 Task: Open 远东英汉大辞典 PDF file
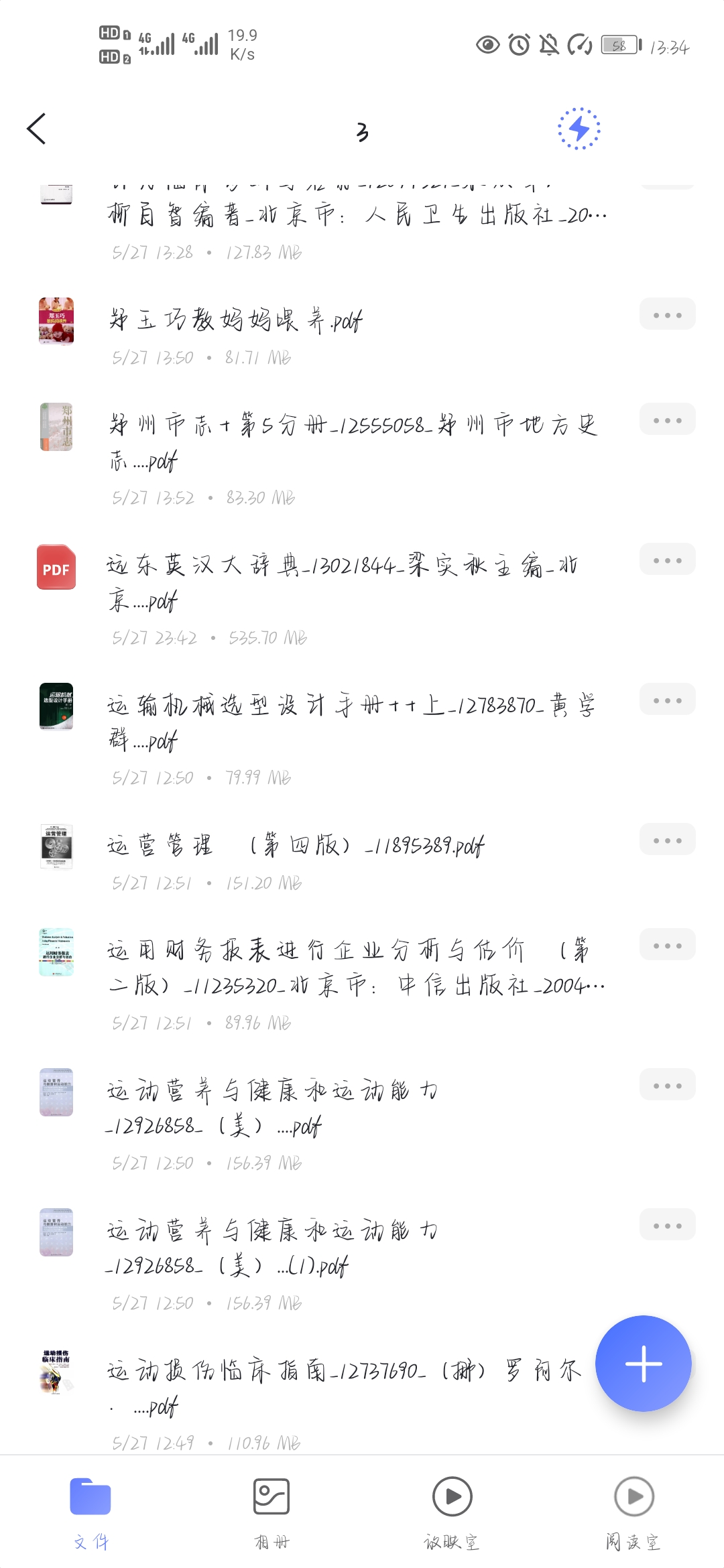302,583
